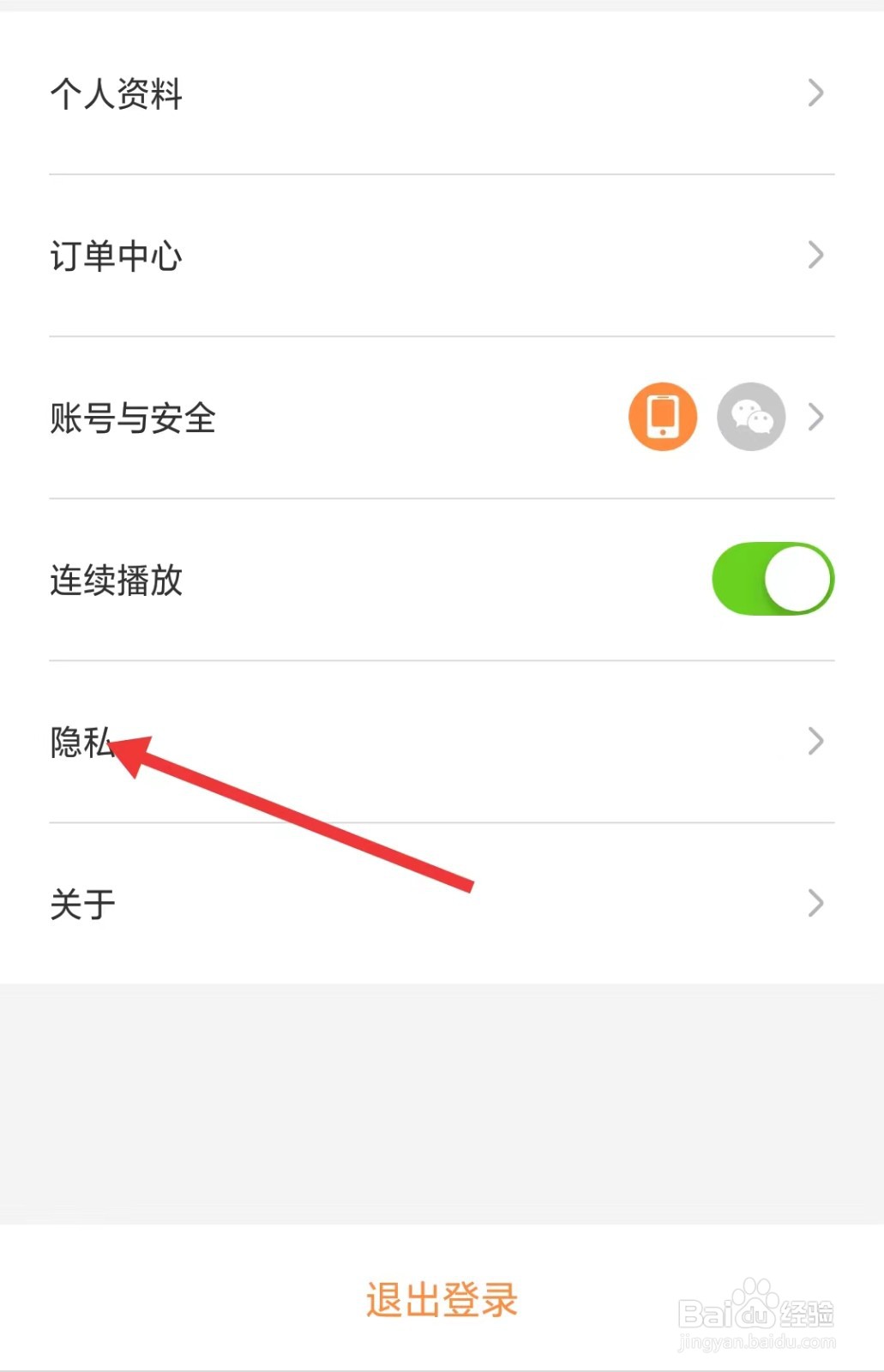This screenshot has height=1372, width=884.
Task: Open the 关于 chevron
Action: 815,901
